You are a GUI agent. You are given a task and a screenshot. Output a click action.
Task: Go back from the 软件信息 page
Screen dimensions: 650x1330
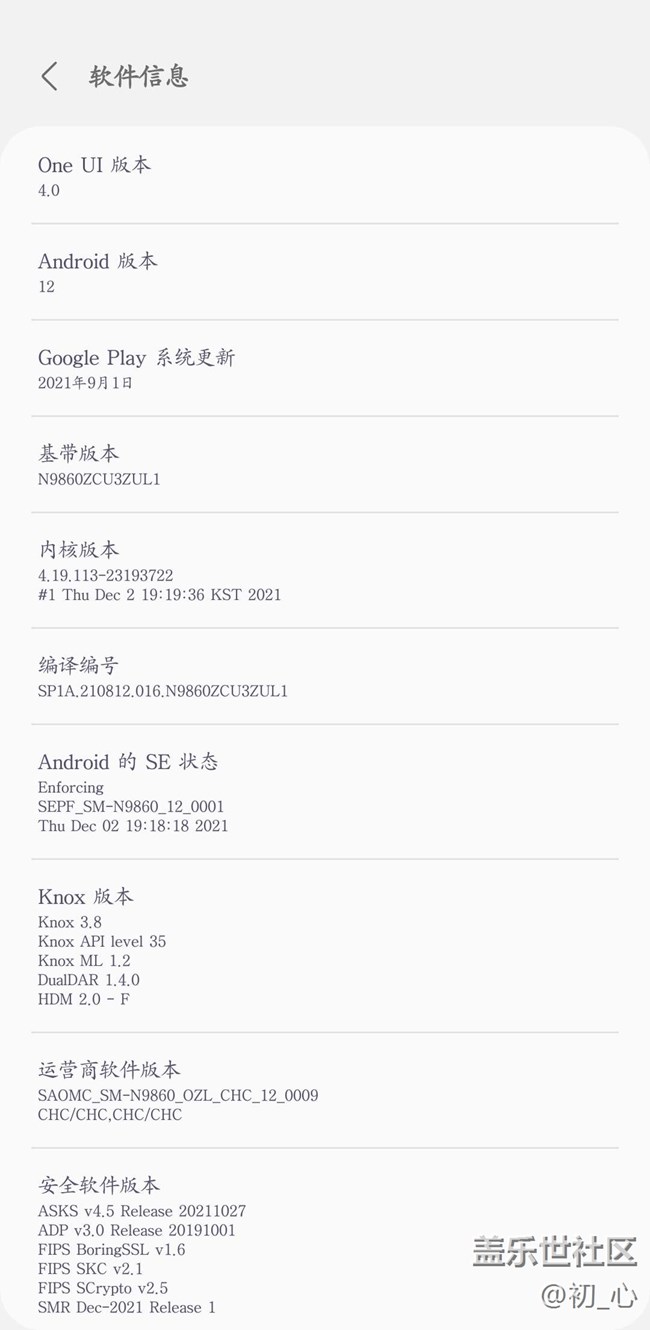[x=49, y=76]
